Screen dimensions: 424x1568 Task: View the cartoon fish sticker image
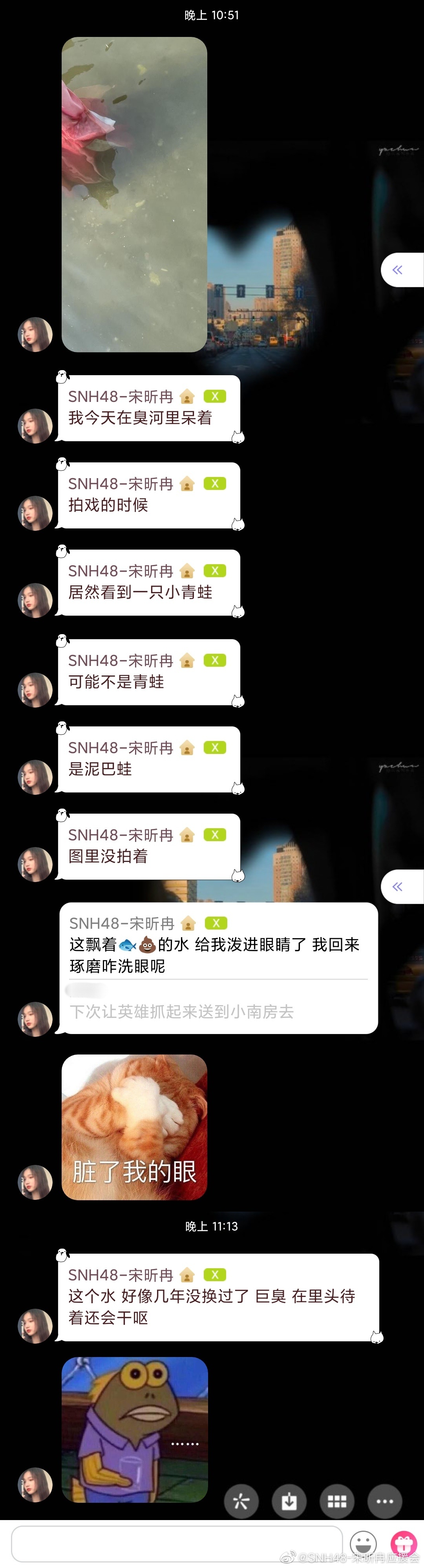pos(134,1429)
